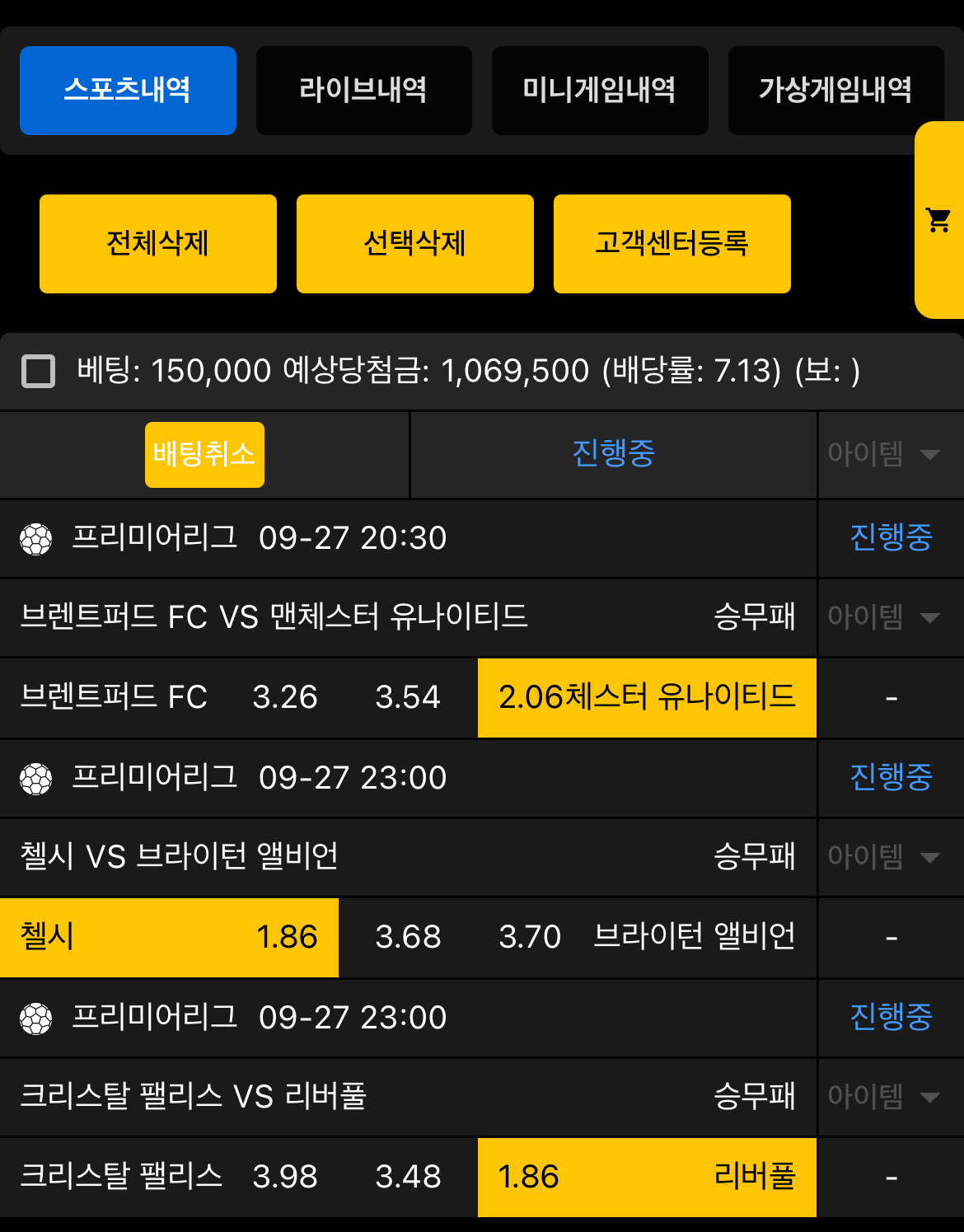Click the soccer ball icon beside 첼시 match

[36, 777]
